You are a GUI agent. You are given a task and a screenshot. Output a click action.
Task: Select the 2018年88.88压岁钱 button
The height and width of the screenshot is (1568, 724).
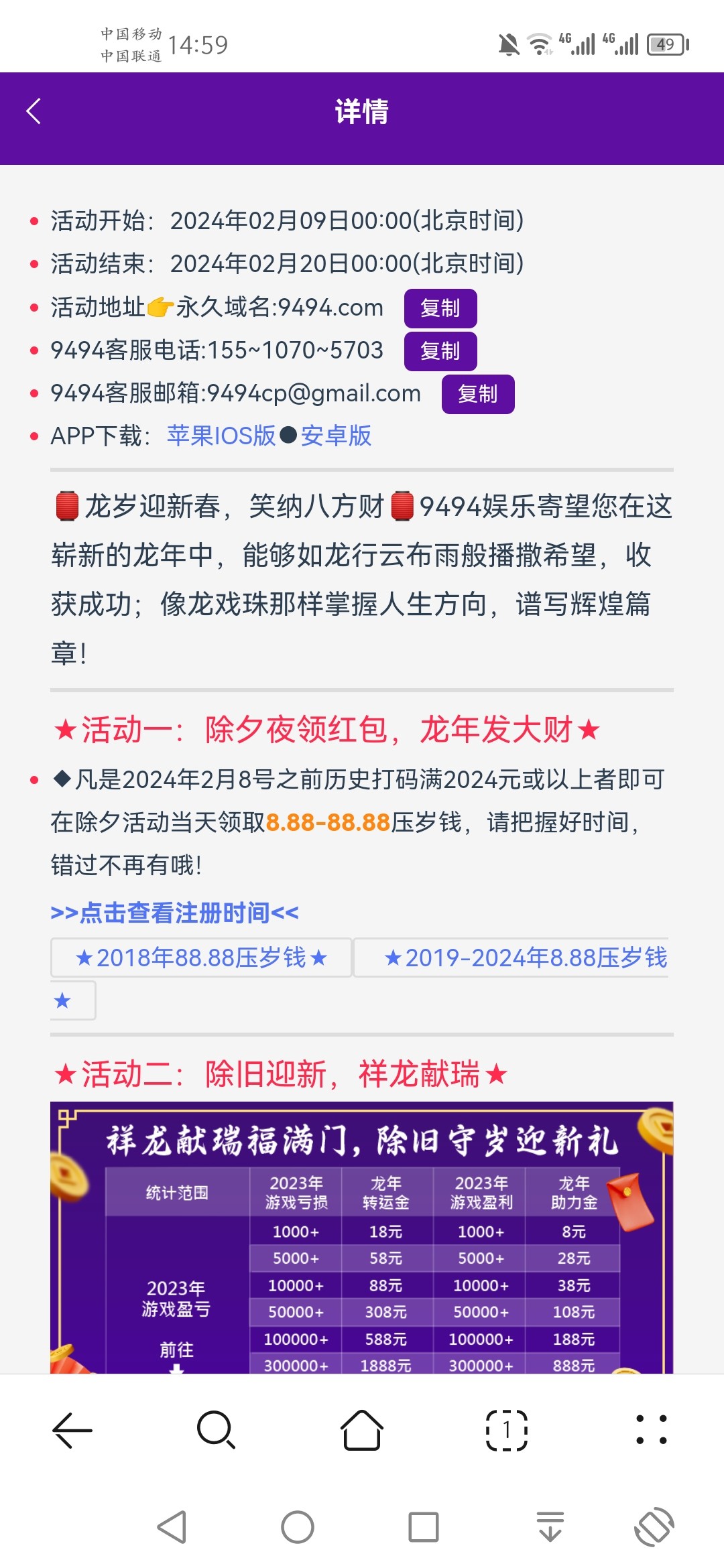point(201,958)
